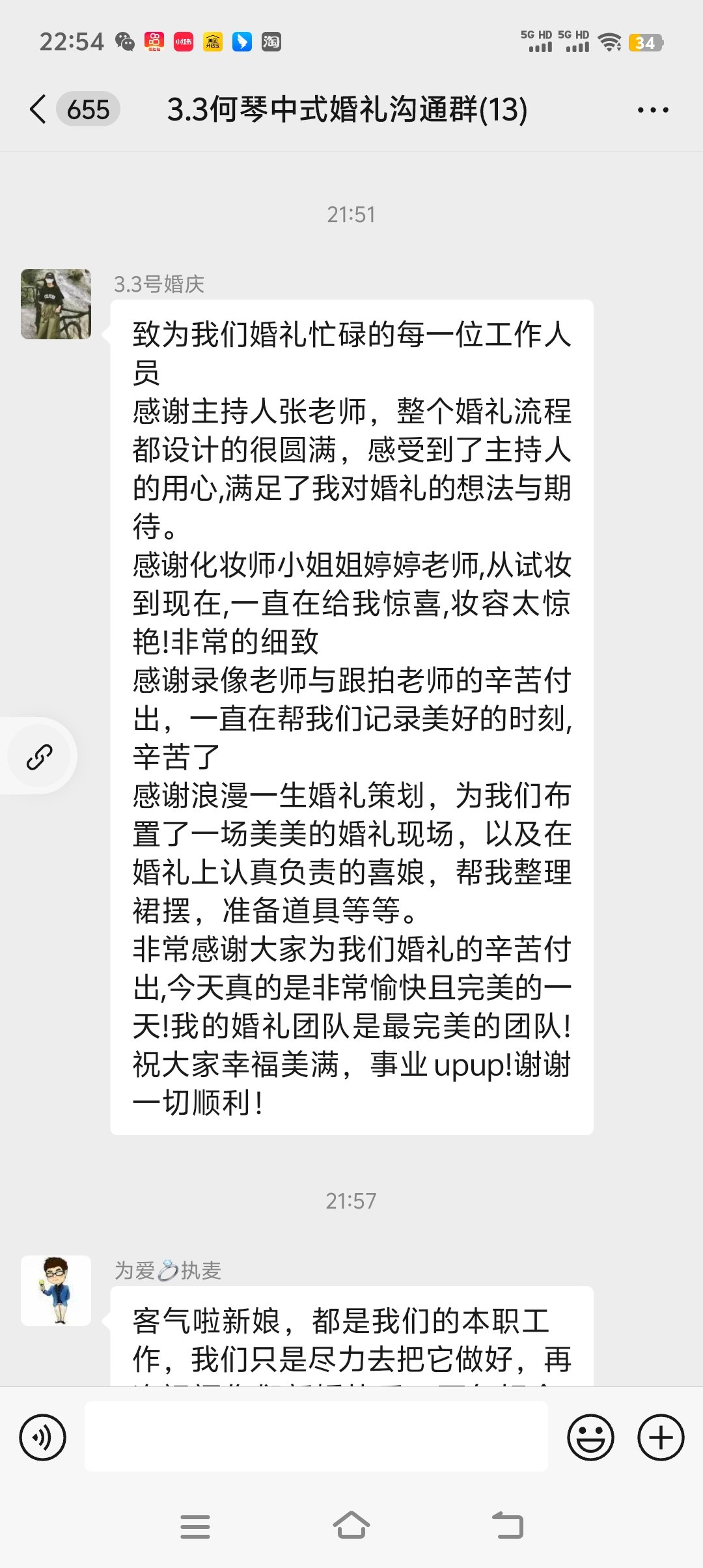Switch to voice message input
Viewport: 703px width, 1568px height.
point(43,1437)
